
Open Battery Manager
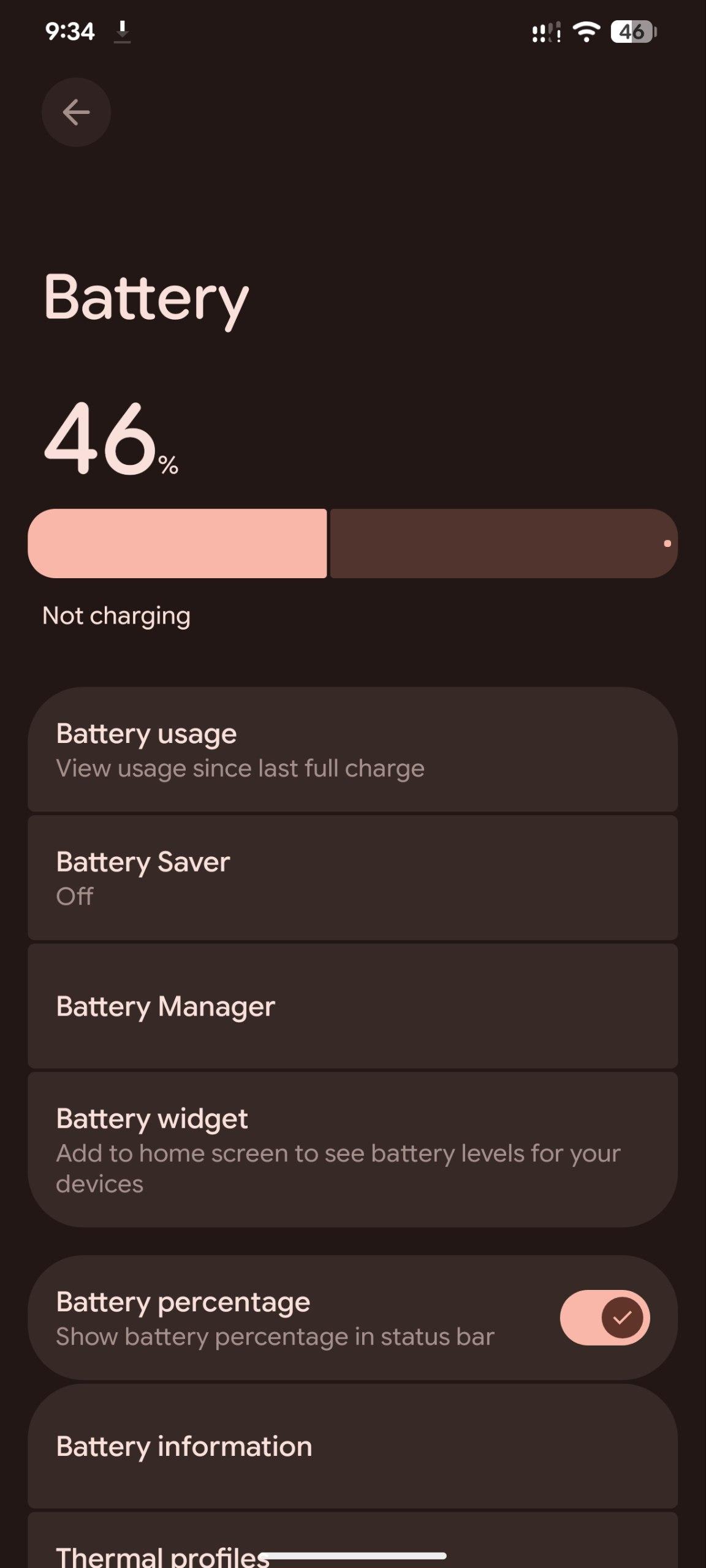pyautogui.click(x=352, y=1006)
